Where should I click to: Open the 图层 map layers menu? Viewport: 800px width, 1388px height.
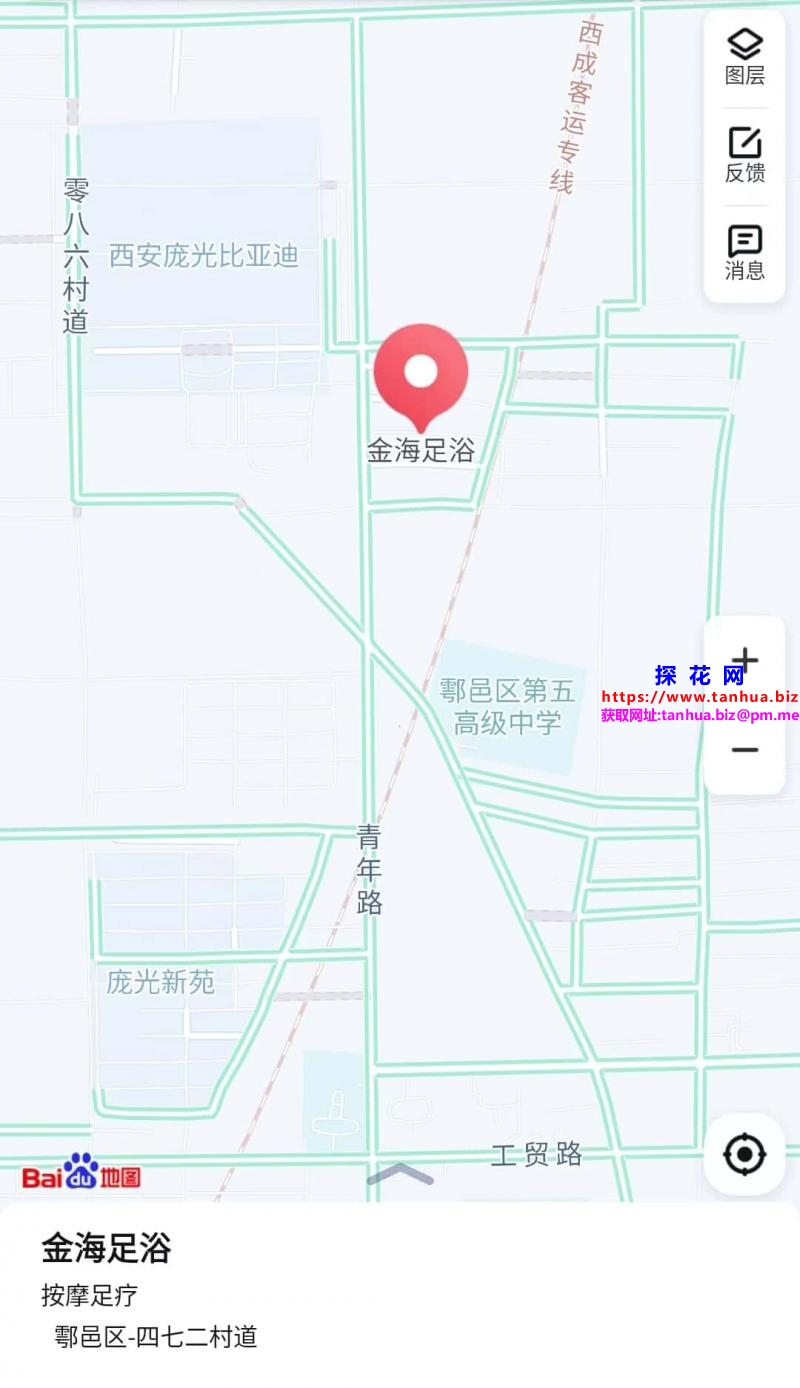(x=744, y=56)
